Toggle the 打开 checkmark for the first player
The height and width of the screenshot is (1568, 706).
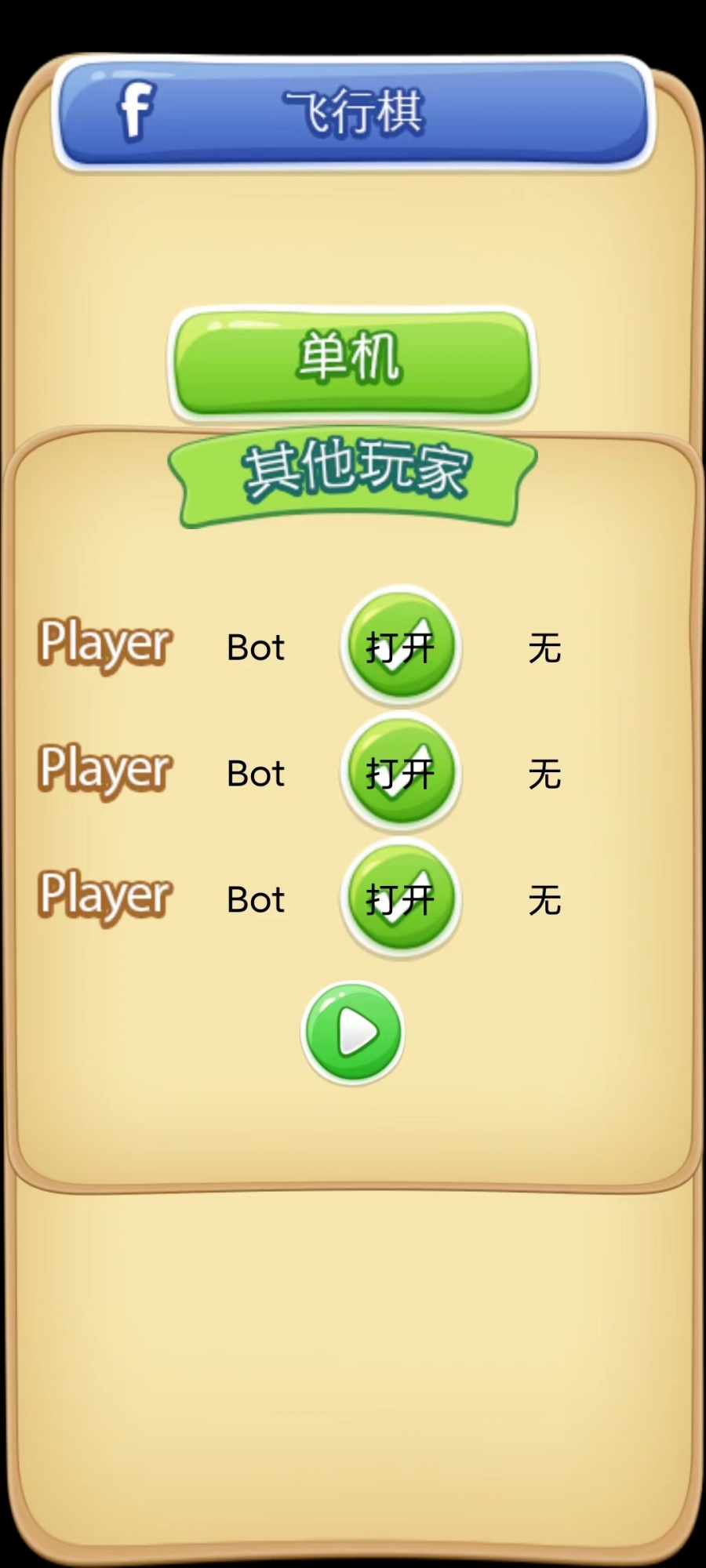coord(401,646)
